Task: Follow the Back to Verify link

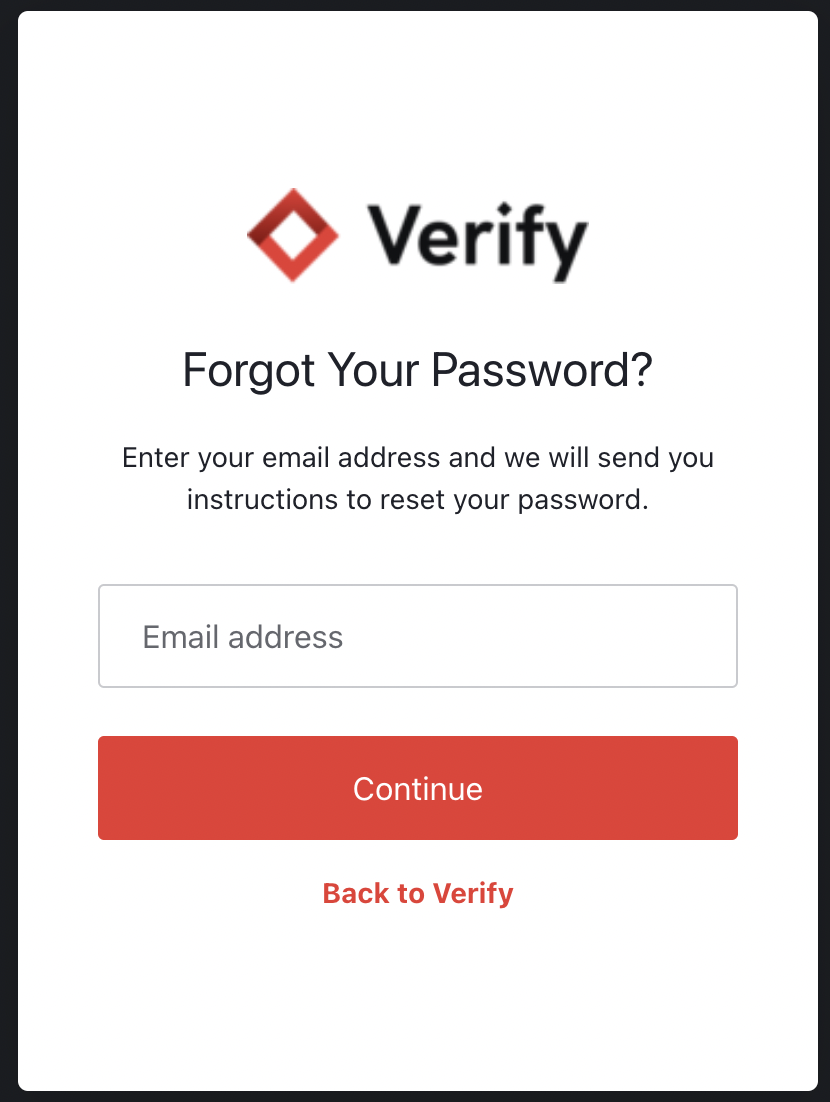Action: pos(417,893)
